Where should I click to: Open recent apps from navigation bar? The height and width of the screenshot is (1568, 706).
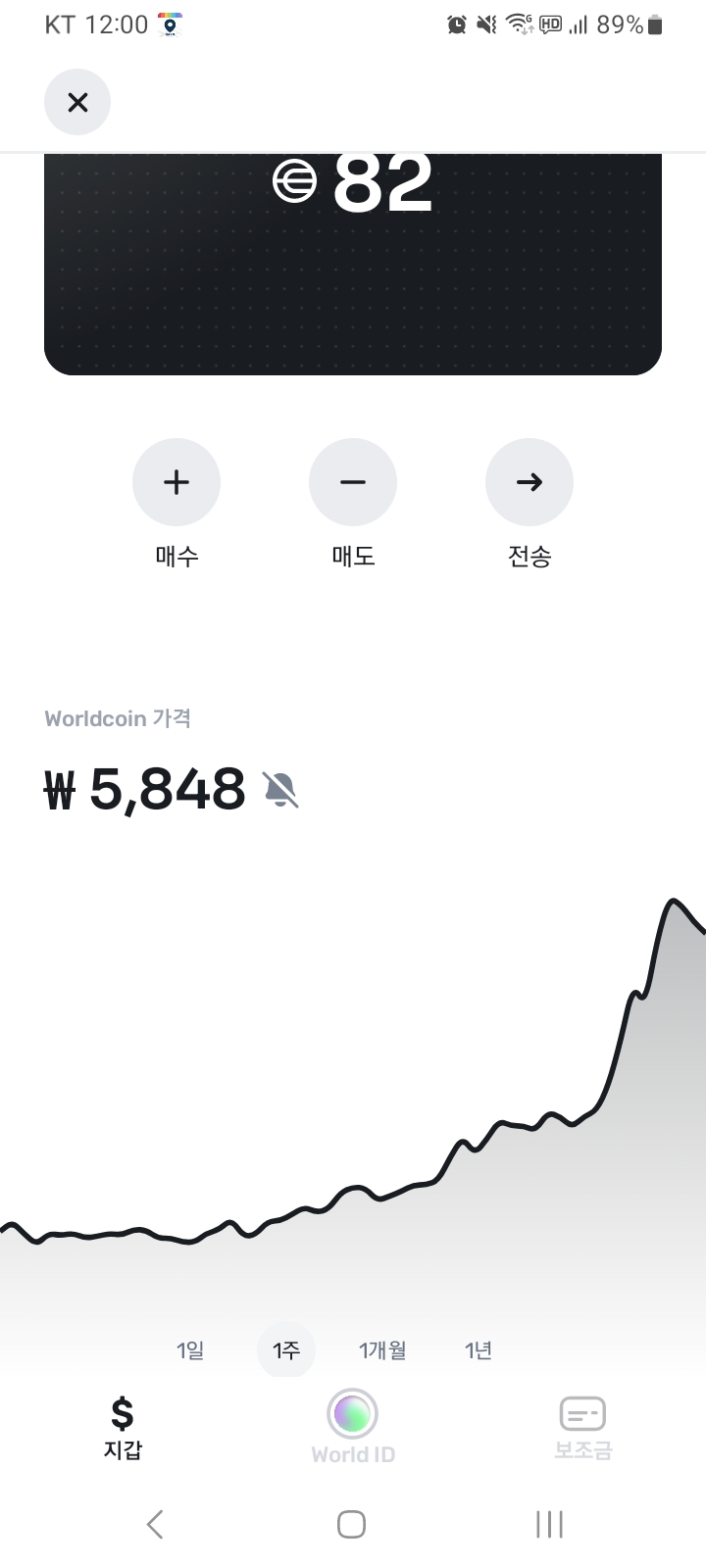[x=549, y=1524]
